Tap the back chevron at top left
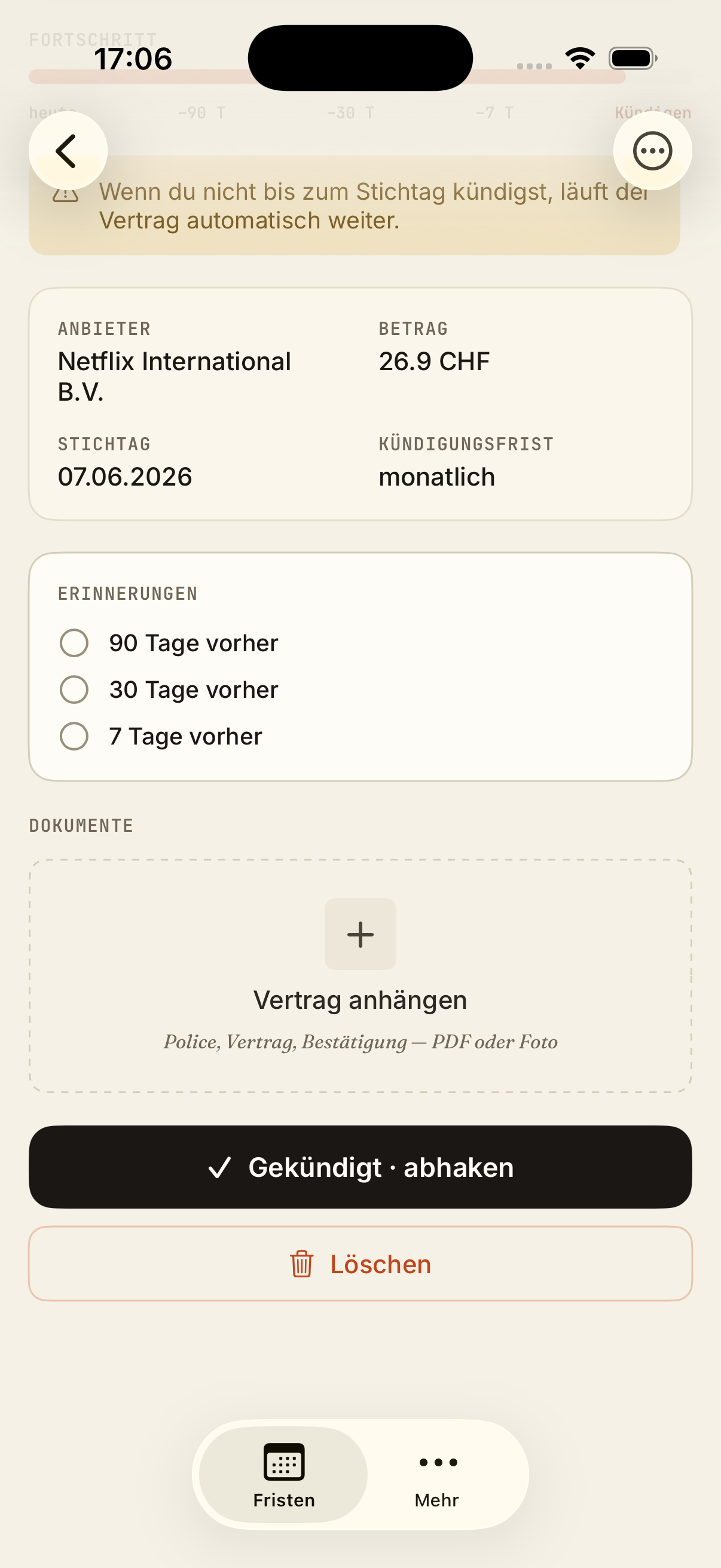The height and width of the screenshot is (1568, 721). click(x=66, y=150)
